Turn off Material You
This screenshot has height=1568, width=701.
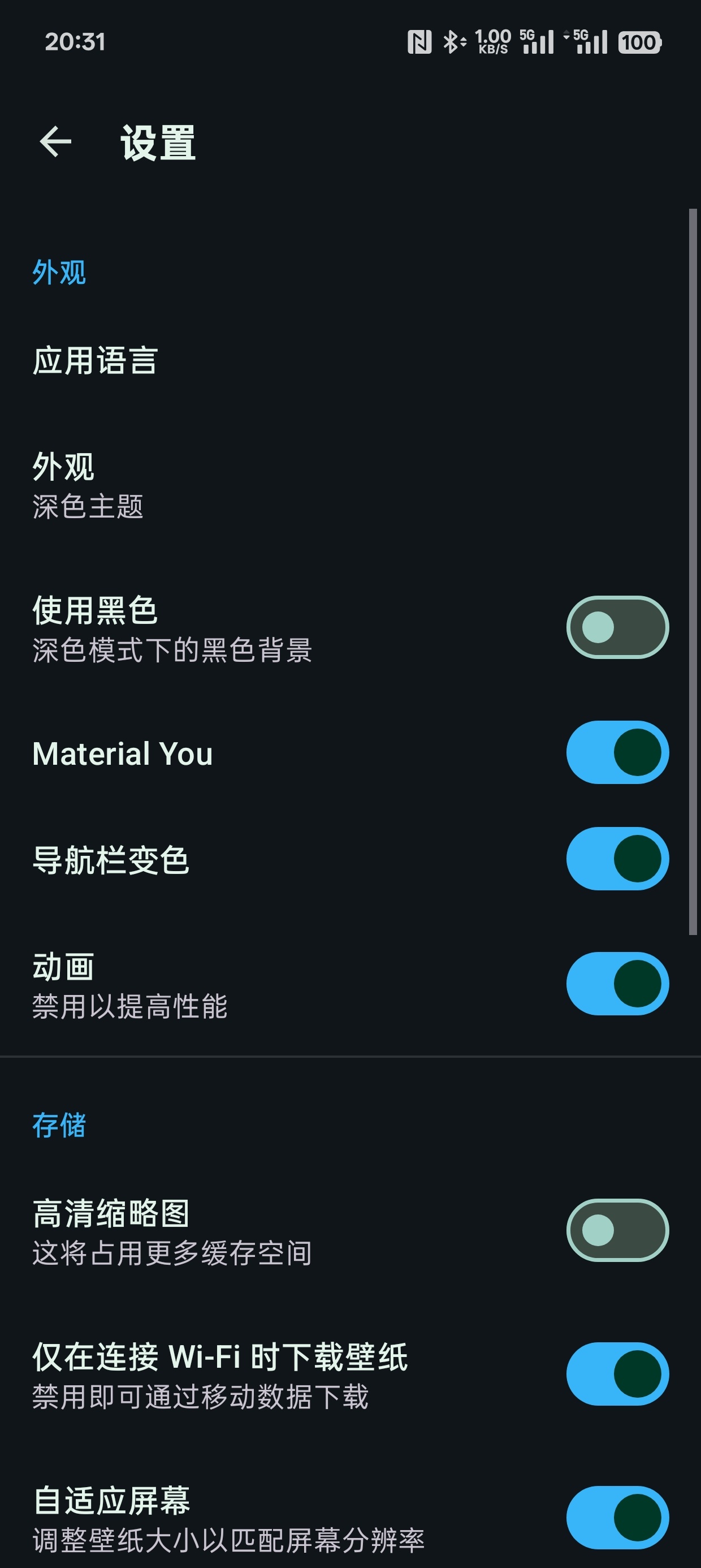[617, 752]
